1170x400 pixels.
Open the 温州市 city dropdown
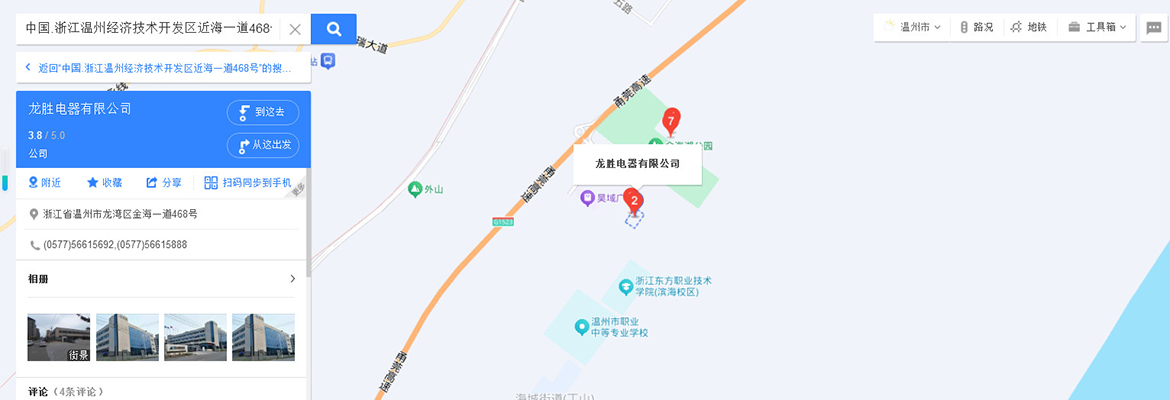911,27
